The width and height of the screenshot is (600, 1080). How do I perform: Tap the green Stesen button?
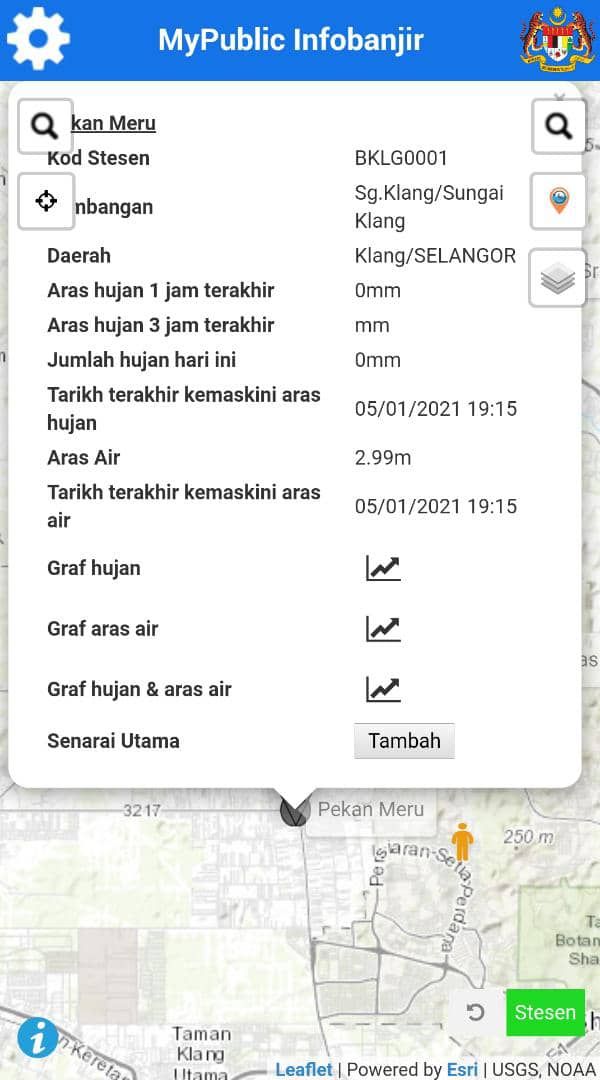tap(546, 1012)
